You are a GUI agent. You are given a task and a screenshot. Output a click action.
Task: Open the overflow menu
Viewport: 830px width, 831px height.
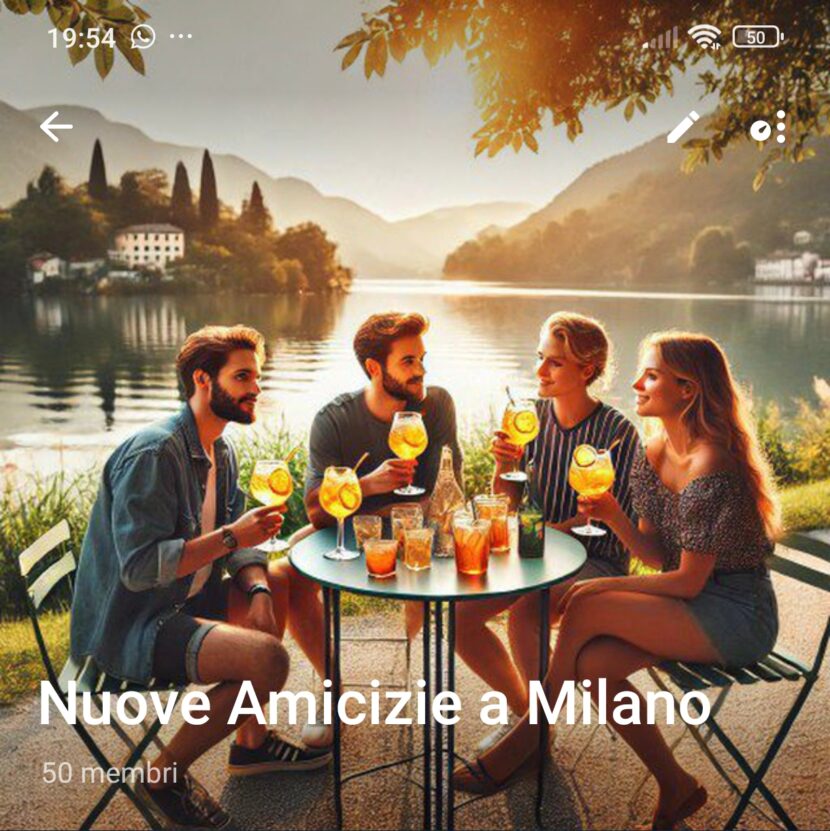pos(768,127)
